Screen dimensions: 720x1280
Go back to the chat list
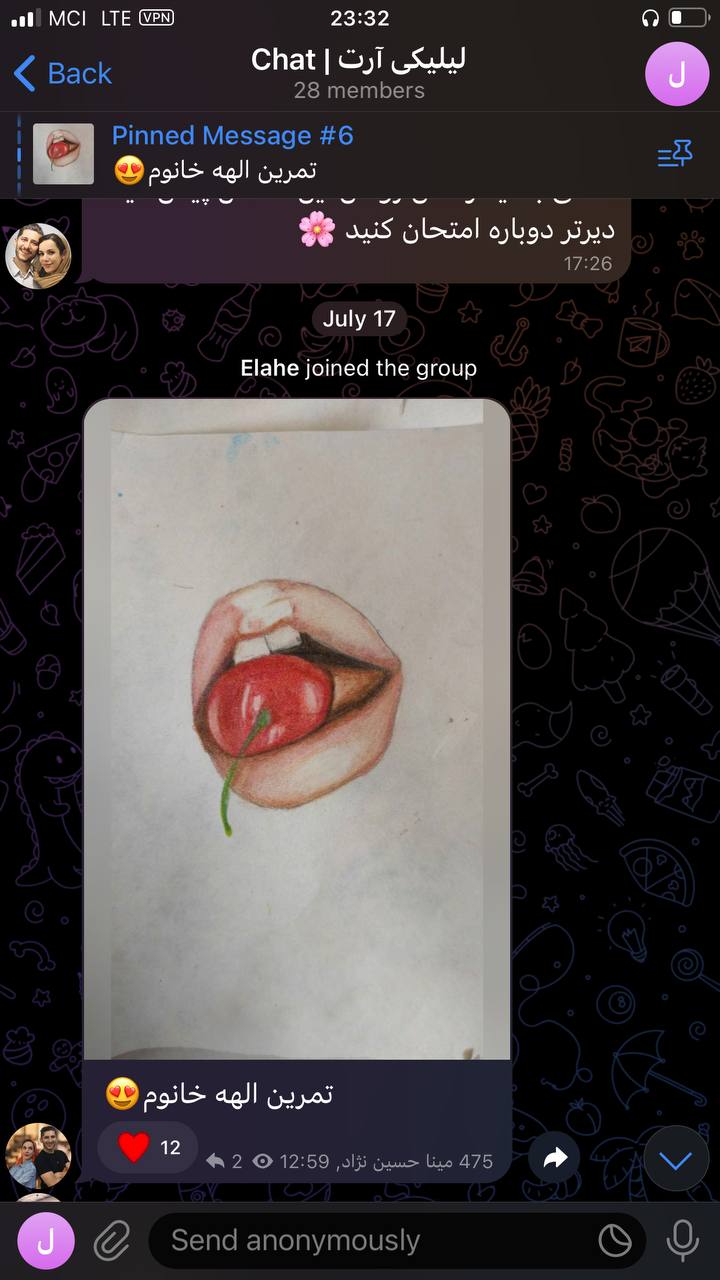pyautogui.click(x=62, y=73)
